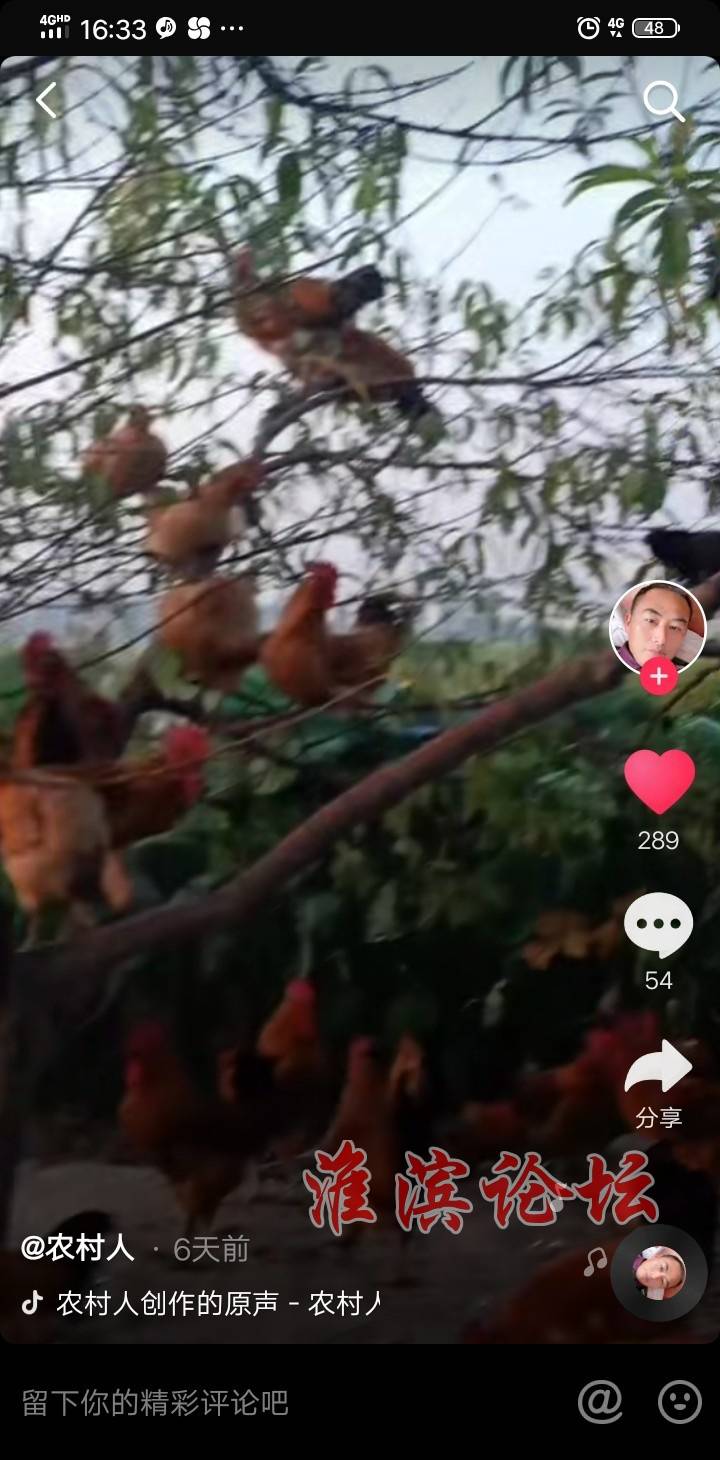Open search with the magnifier icon
The height and width of the screenshot is (1460, 720).
(x=663, y=101)
